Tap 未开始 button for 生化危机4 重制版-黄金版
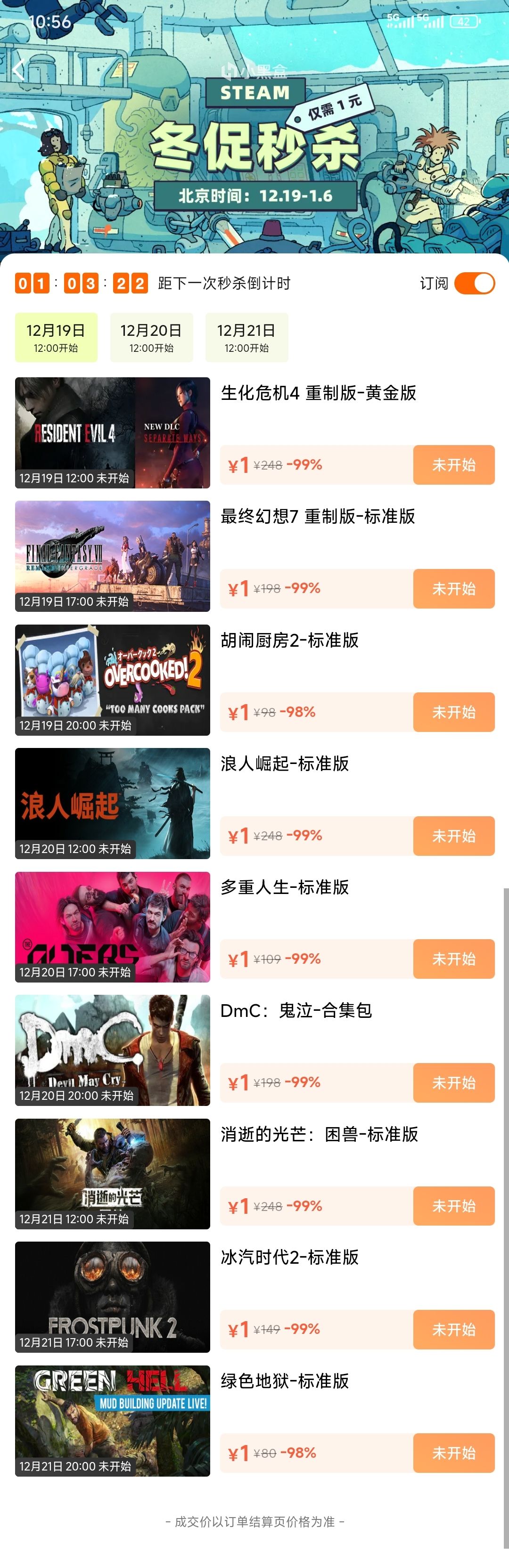509x1568 pixels. tap(453, 464)
